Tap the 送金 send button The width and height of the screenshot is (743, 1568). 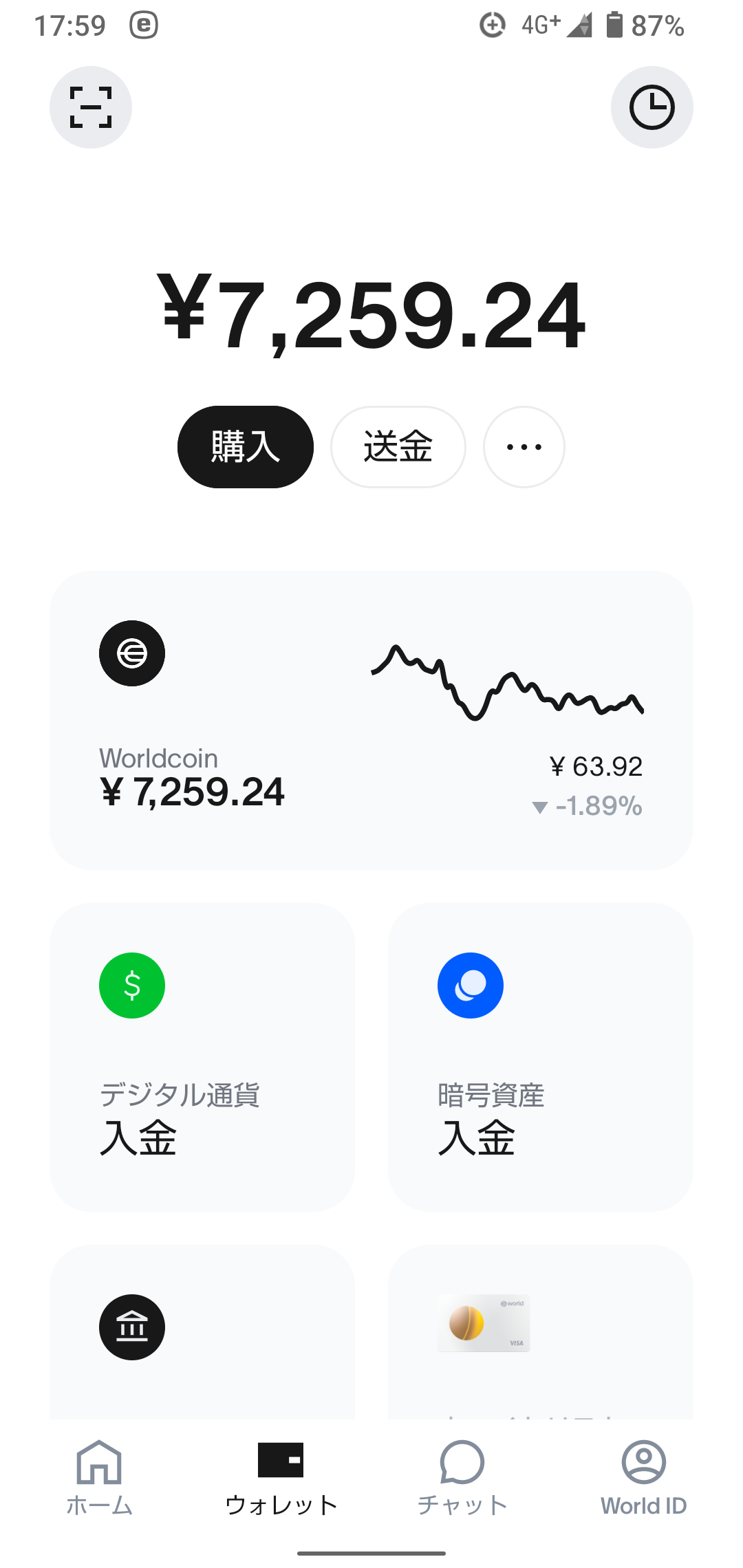398,447
